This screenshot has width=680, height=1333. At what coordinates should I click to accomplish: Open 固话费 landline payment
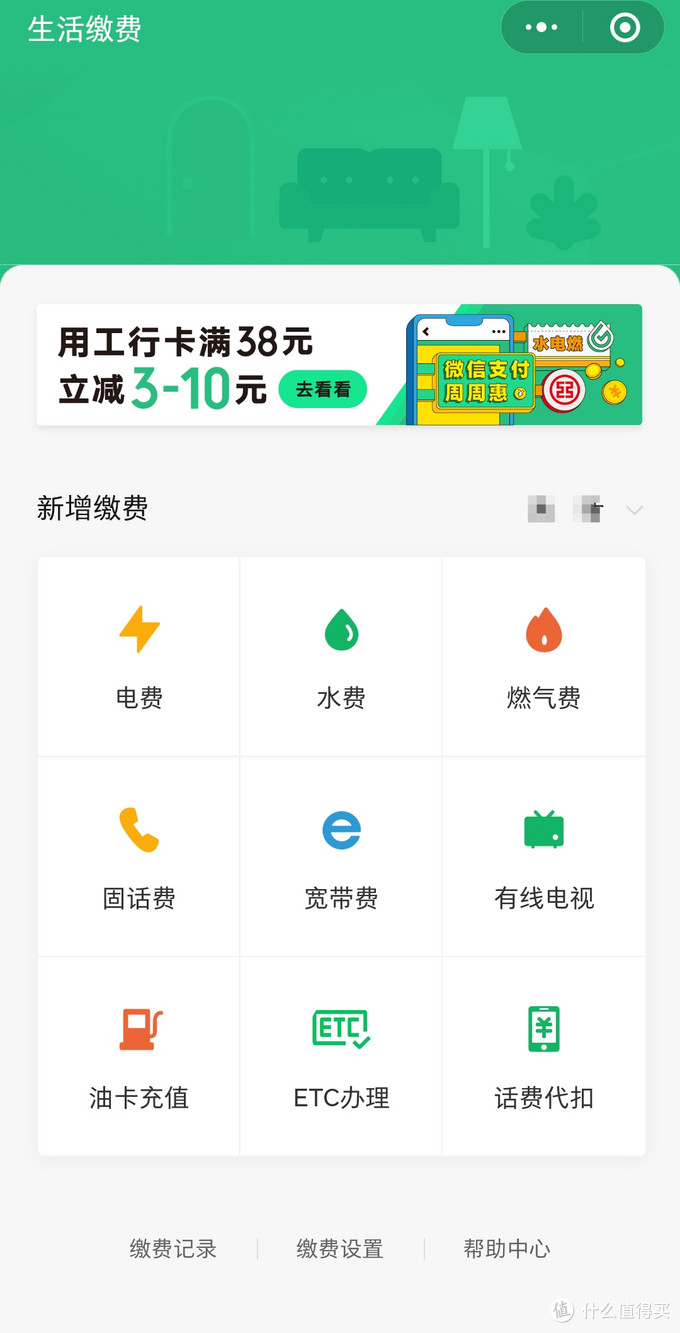[139, 857]
